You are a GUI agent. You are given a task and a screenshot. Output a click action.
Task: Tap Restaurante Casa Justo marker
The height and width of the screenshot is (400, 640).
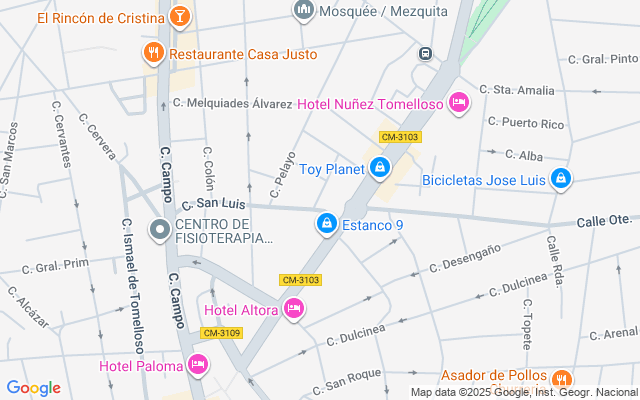[x=153, y=53]
